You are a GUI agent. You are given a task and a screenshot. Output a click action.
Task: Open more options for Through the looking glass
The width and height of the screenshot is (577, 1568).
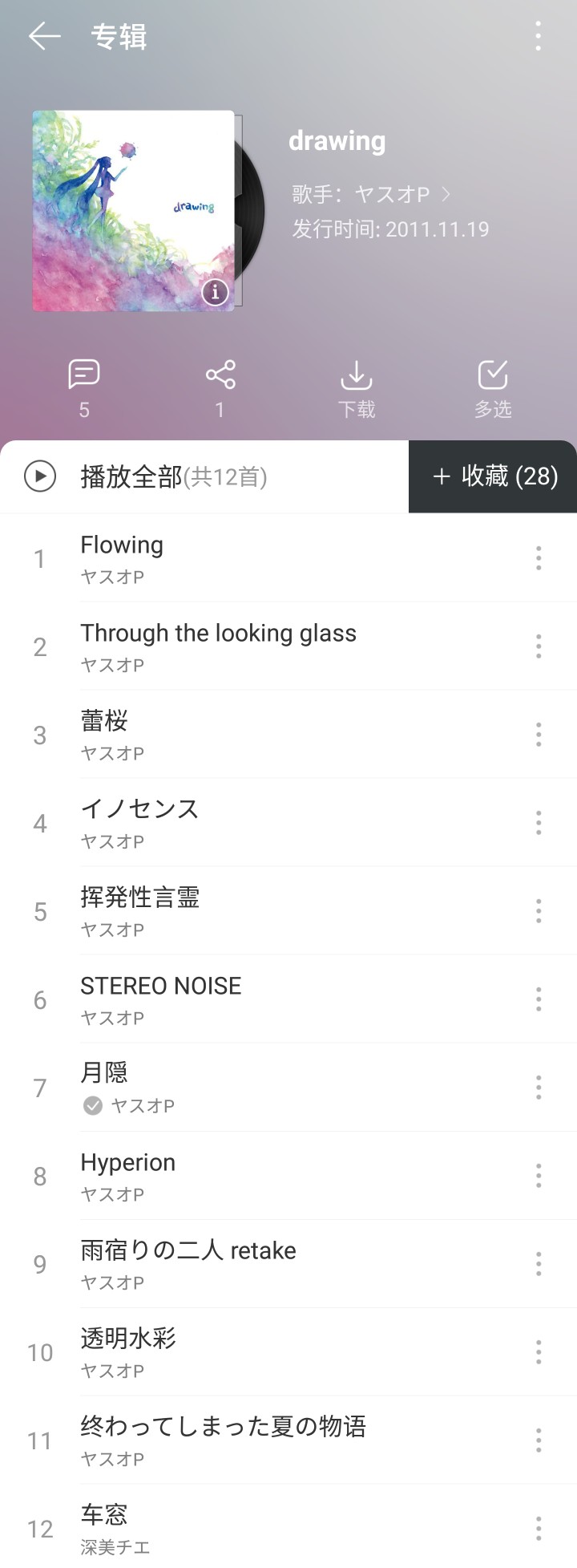point(539,646)
